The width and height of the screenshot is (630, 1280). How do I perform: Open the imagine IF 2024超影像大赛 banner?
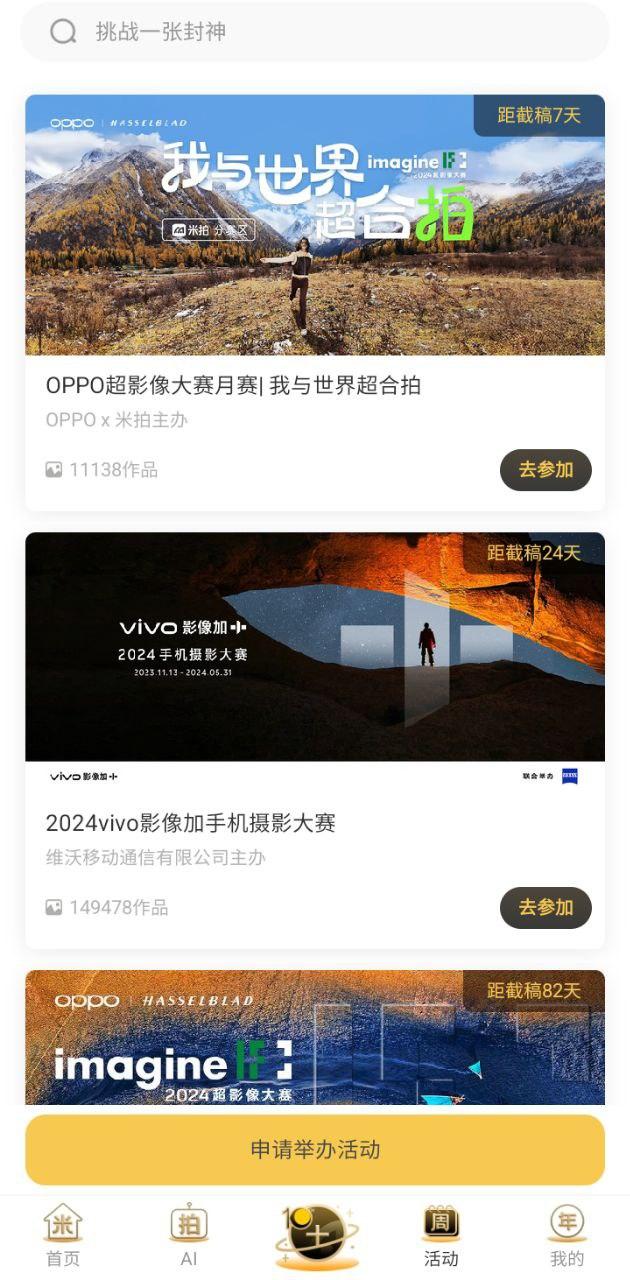[x=315, y=1038]
